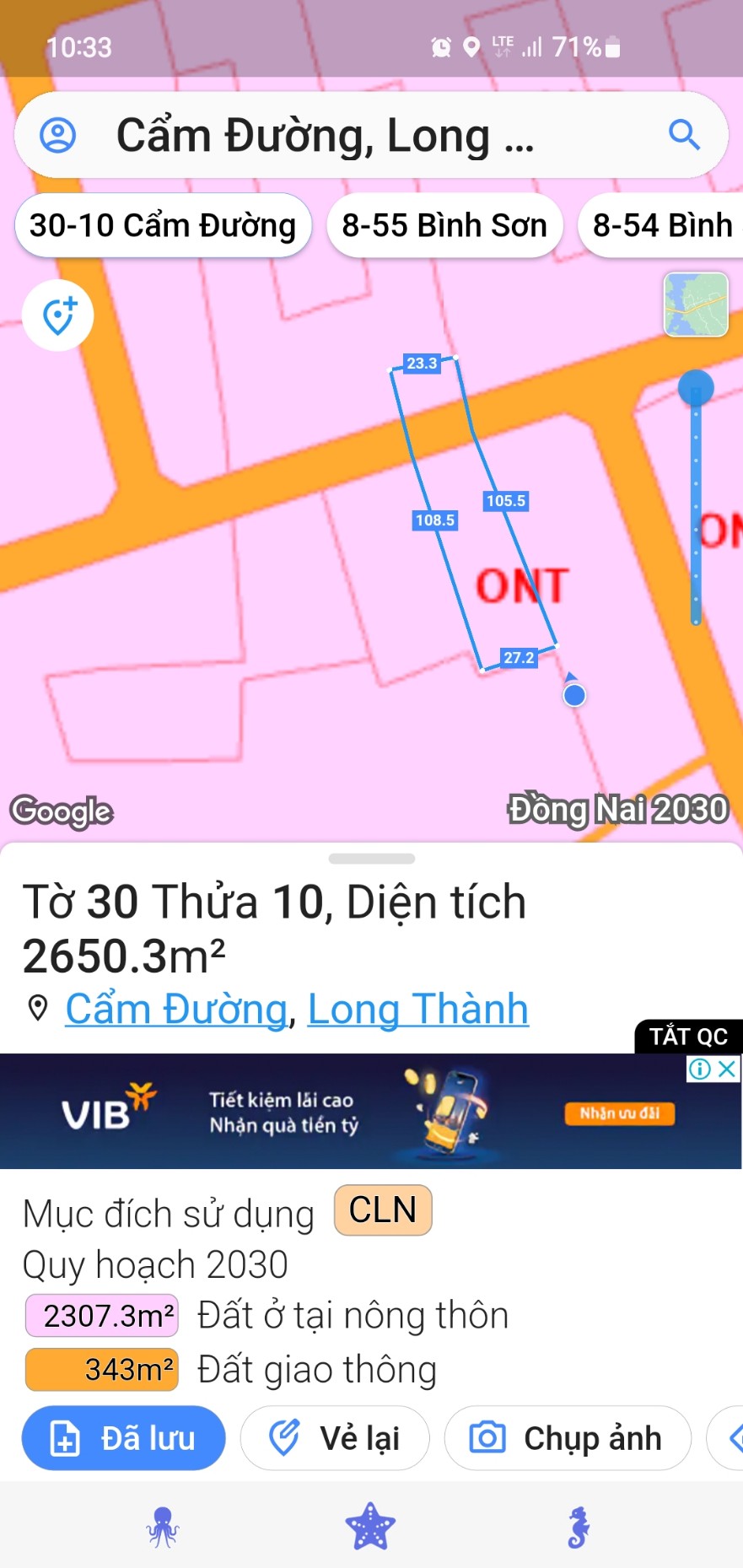Turn off ads with TẮT QC
The height and width of the screenshot is (1568, 743).
tap(687, 1037)
